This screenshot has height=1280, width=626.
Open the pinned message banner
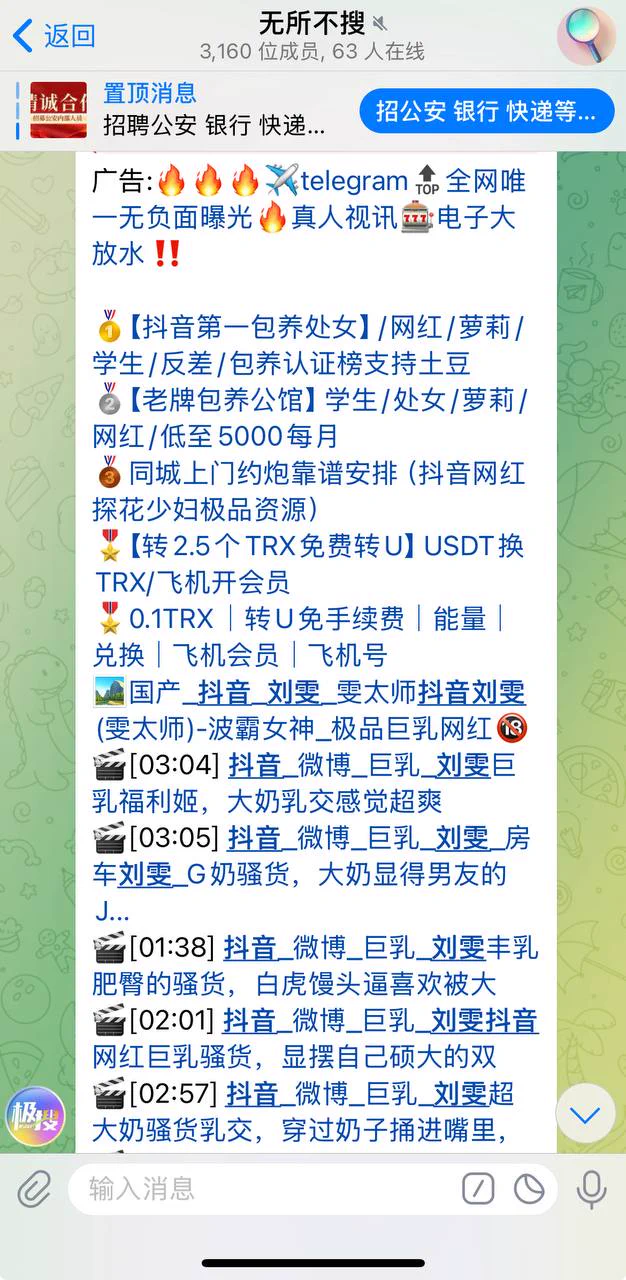point(200,110)
